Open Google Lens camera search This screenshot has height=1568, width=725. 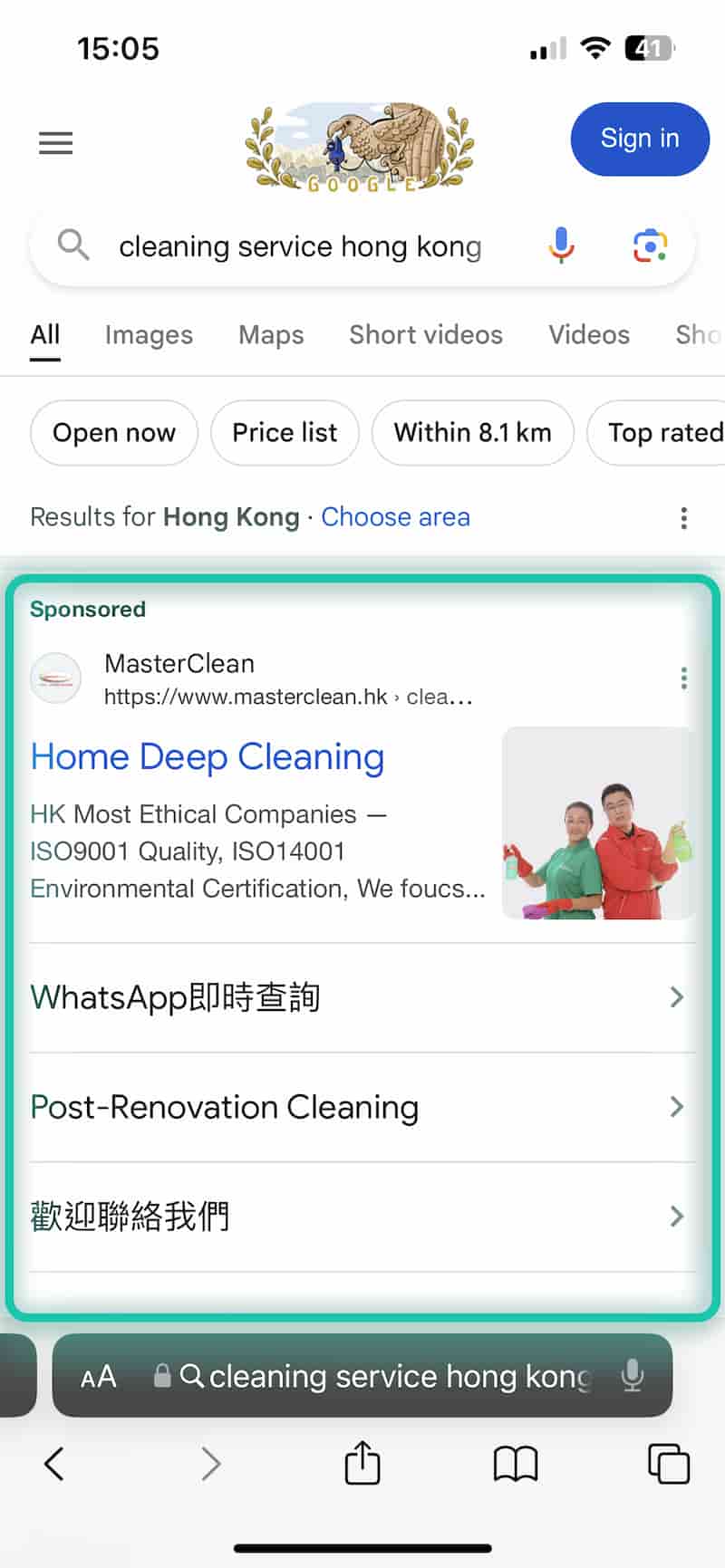pyautogui.click(x=650, y=245)
